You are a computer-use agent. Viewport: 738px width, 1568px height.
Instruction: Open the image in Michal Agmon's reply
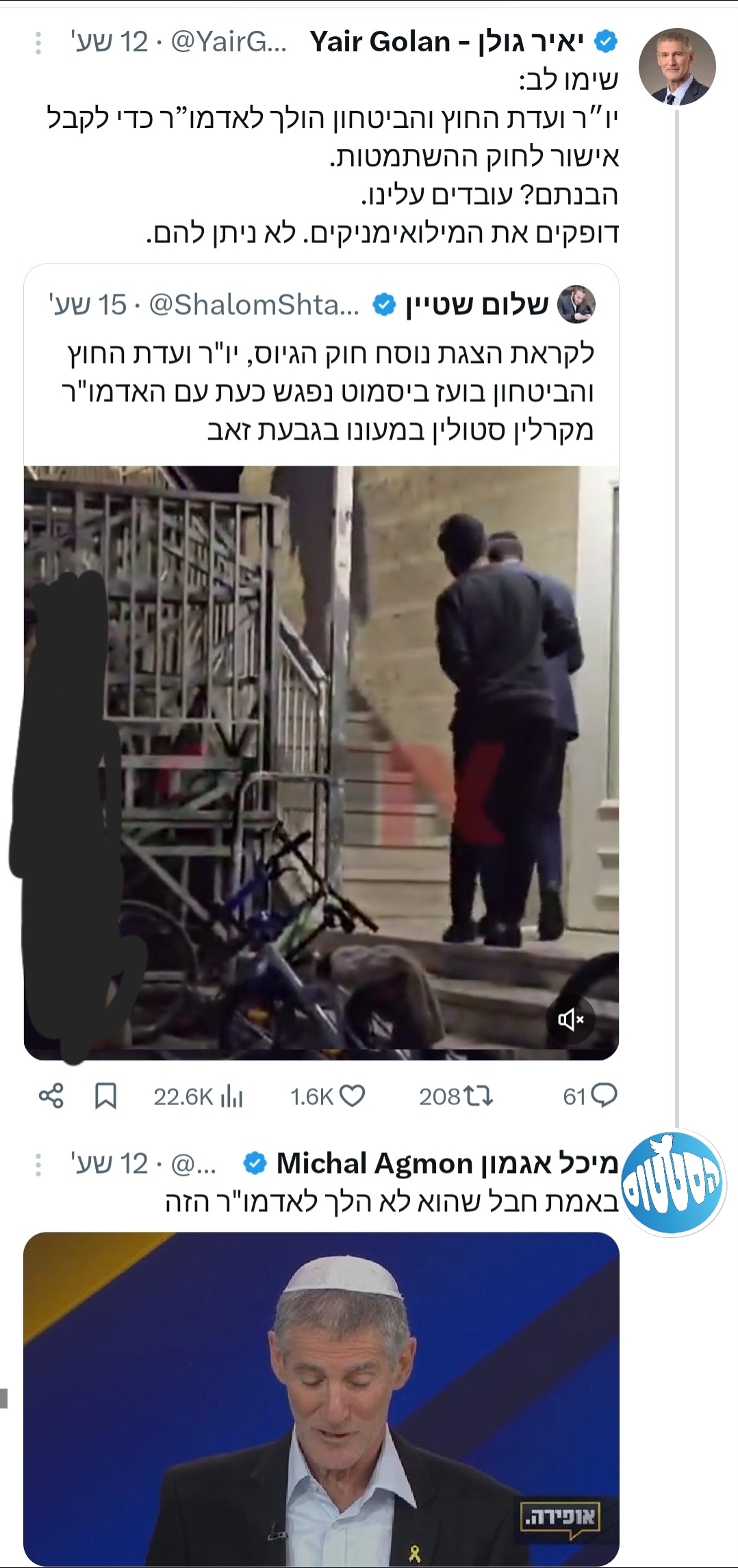click(x=321, y=1397)
